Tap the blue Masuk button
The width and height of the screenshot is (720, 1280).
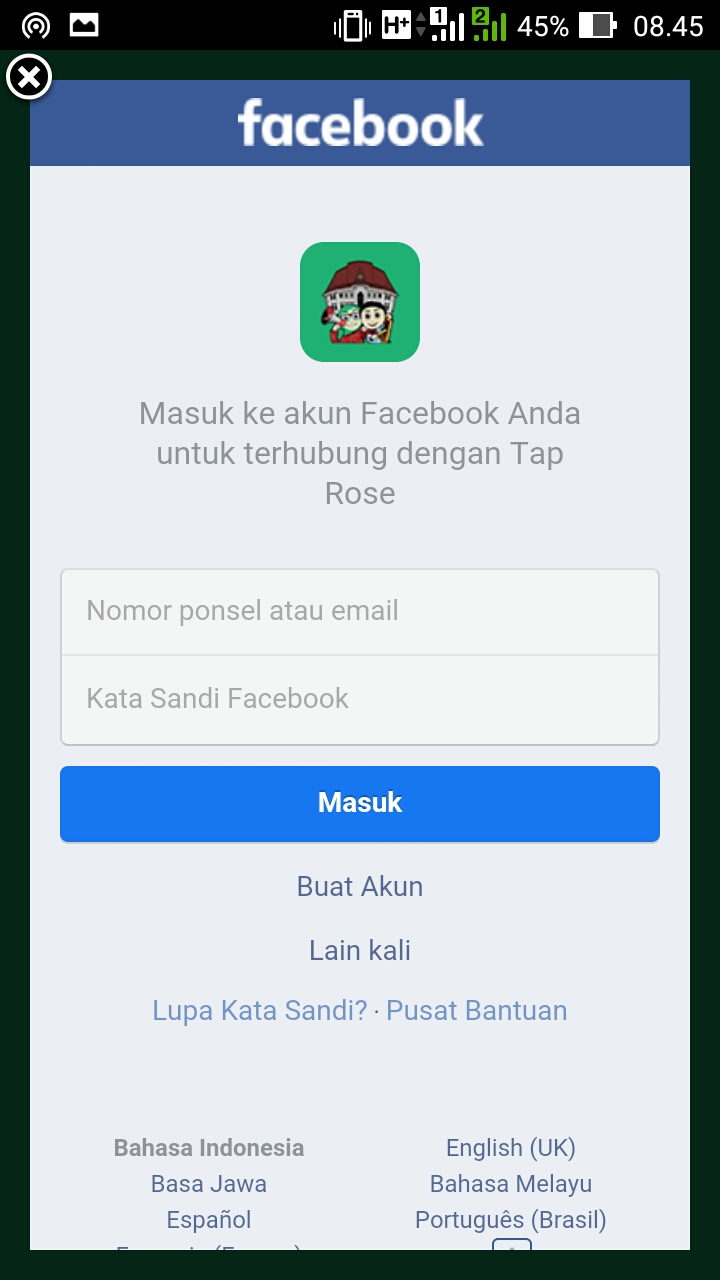[360, 803]
